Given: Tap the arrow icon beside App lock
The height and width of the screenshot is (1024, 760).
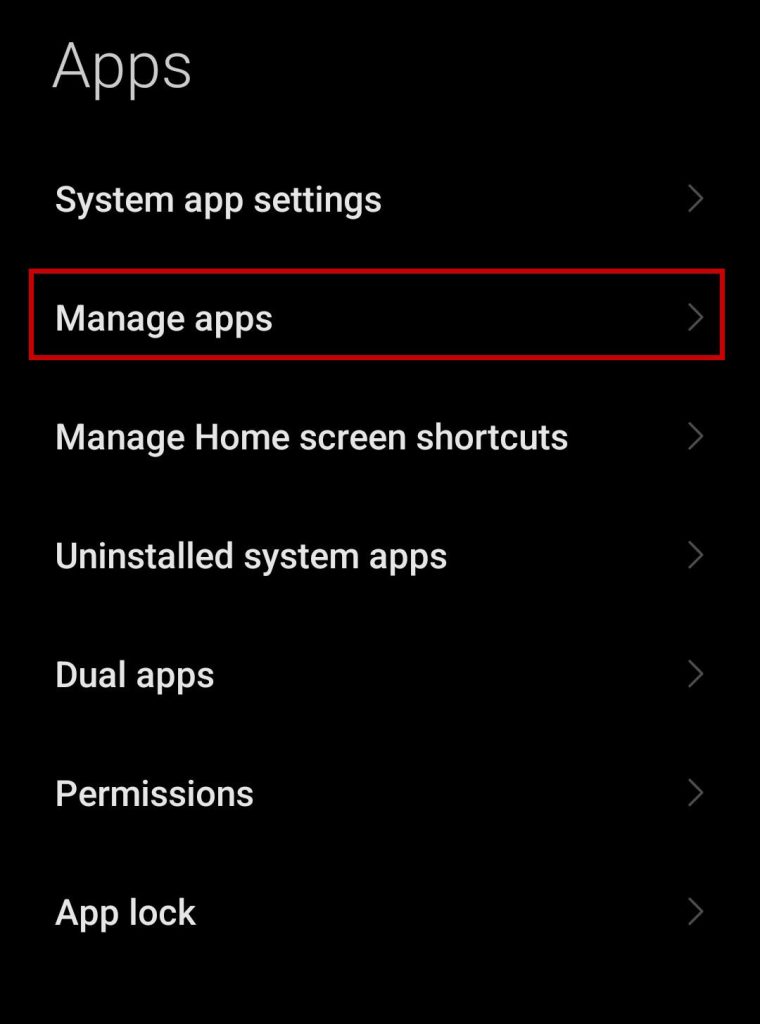Looking at the screenshot, I should coord(697,912).
